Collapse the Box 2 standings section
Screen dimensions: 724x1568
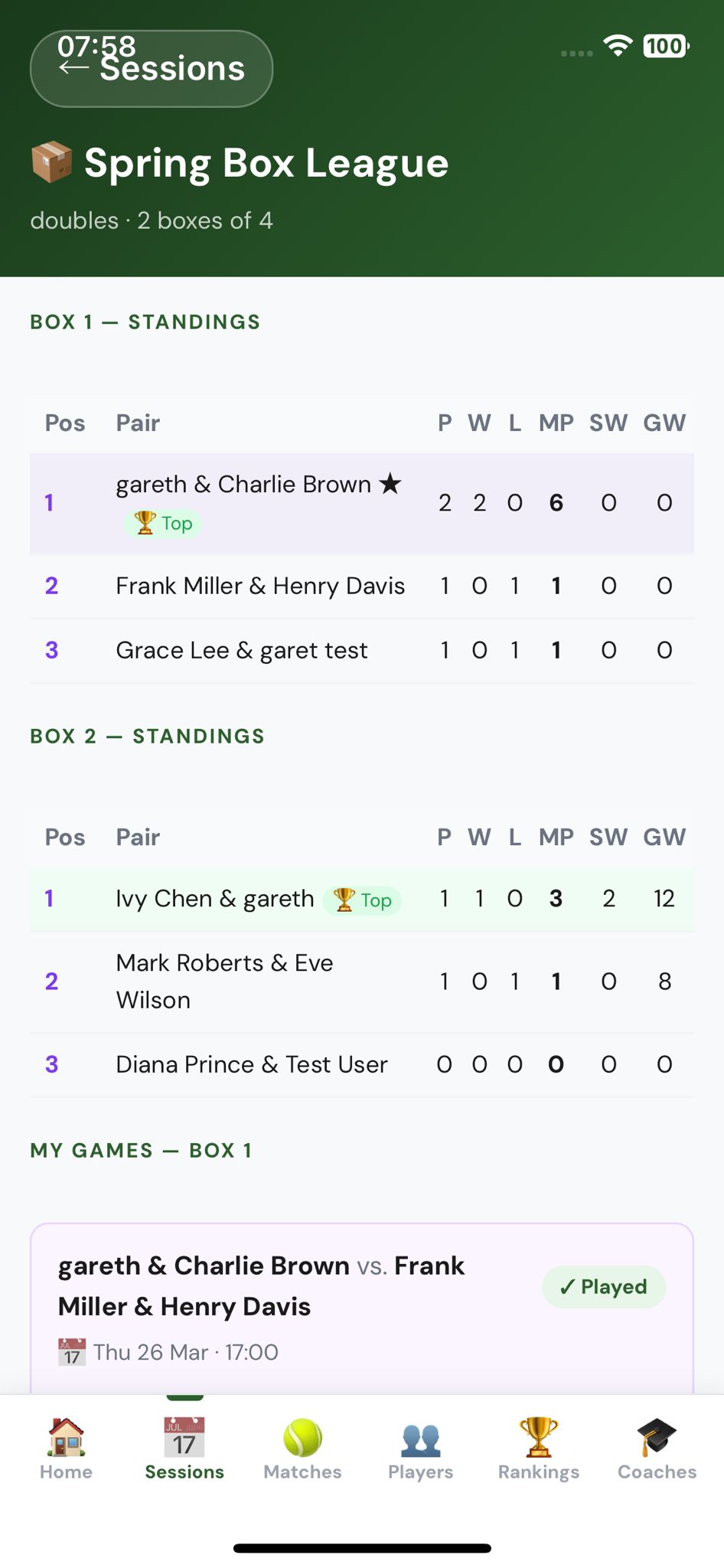click(x=147, y=736)
